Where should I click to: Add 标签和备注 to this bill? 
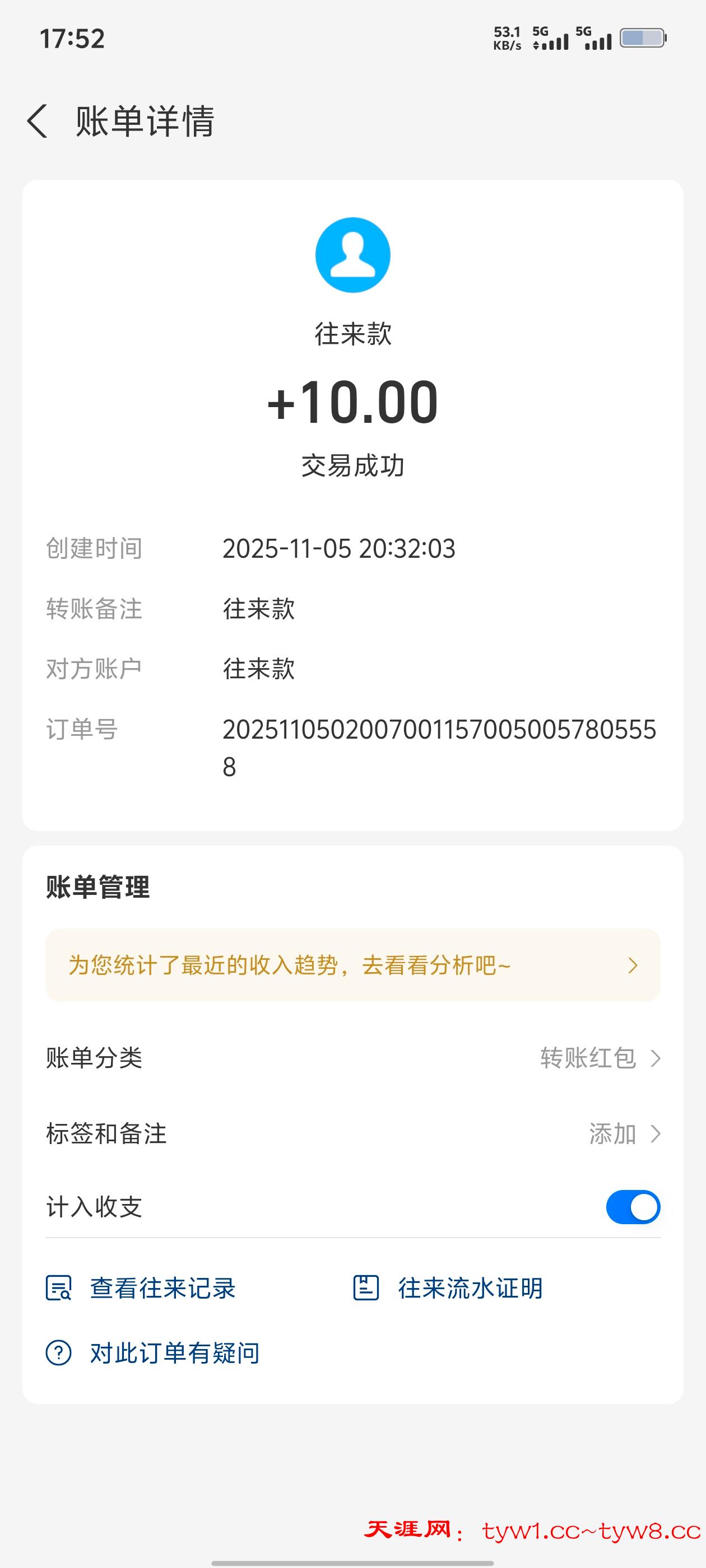[624, 1133]
